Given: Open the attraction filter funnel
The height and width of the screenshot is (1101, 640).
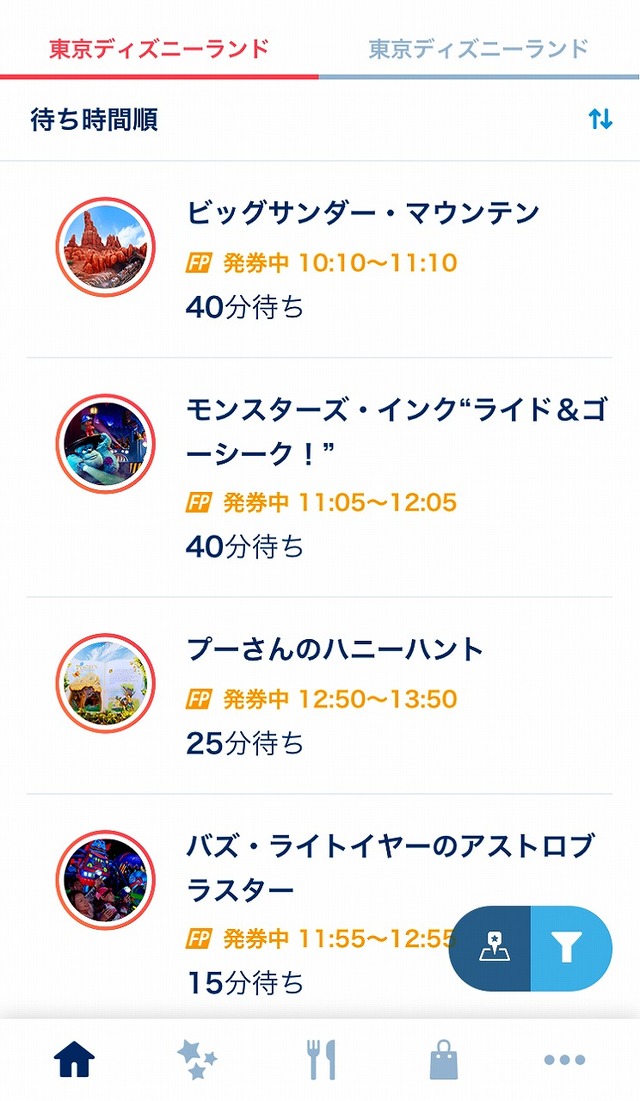Looking at the screenshot, I should click(568, 948).
